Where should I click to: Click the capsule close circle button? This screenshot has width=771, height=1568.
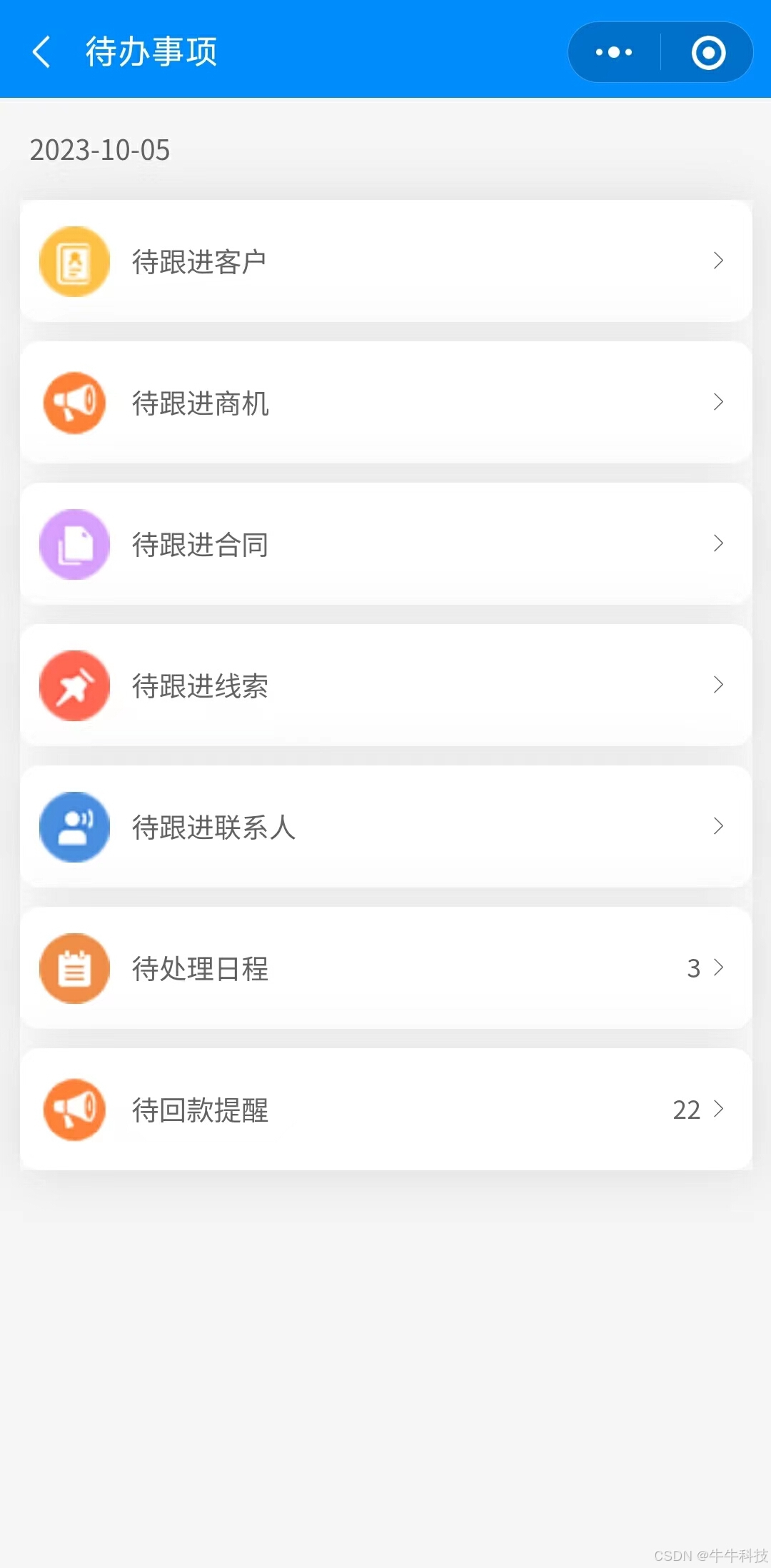[x=707, y=51]
